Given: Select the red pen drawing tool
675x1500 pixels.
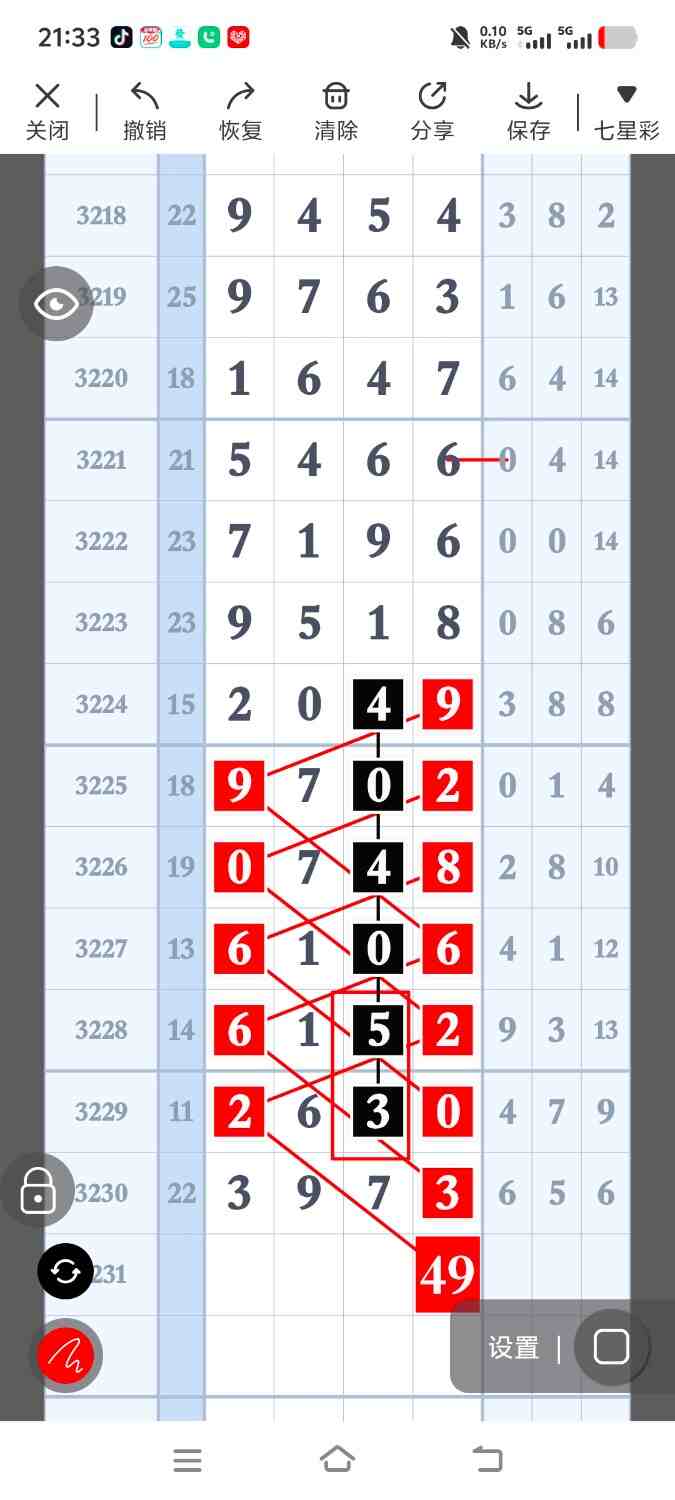Looking at the screenshot, I should point(65,1355).
